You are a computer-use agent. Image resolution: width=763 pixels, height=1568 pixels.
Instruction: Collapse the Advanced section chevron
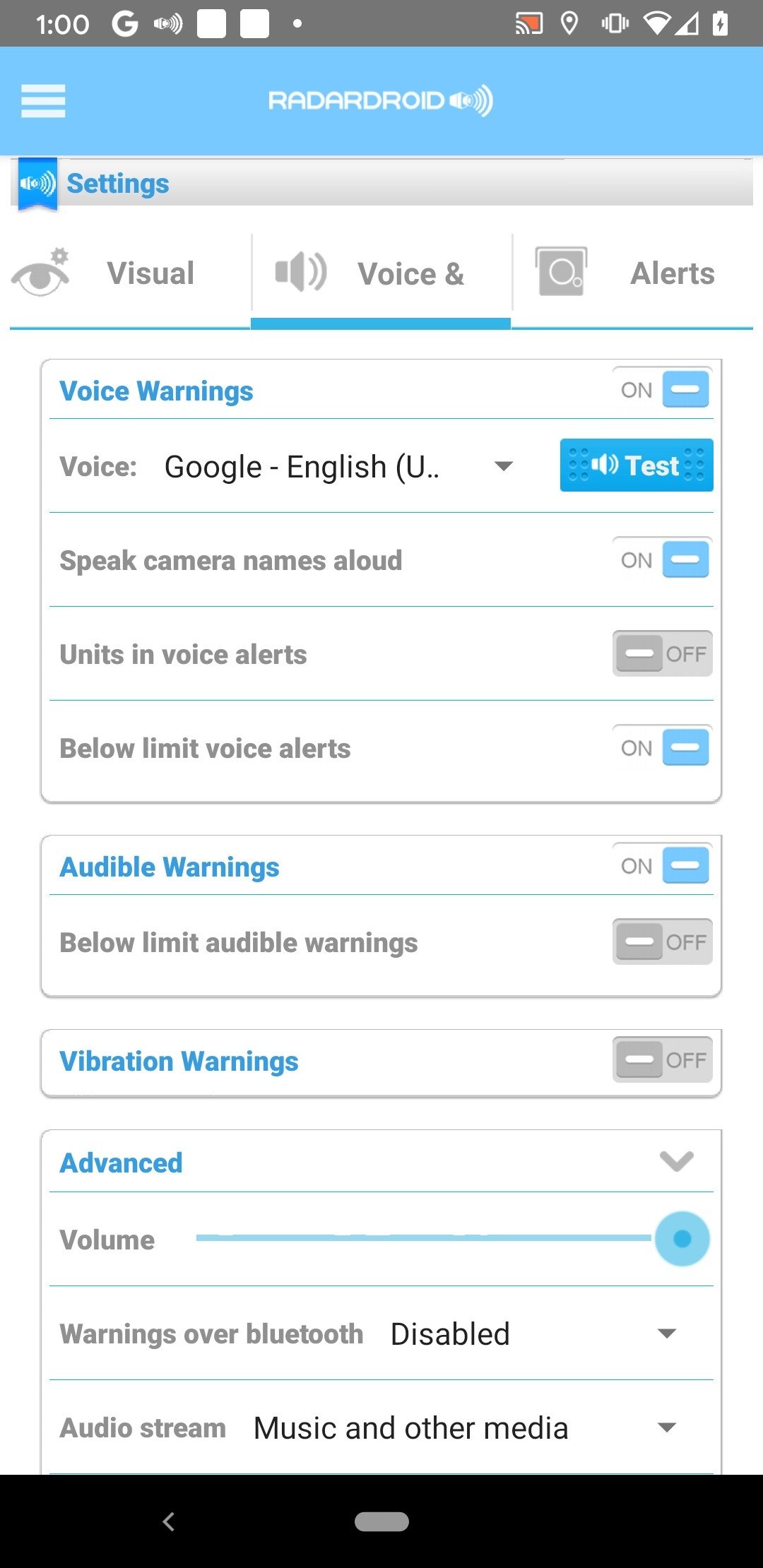tap(676, 1161)
